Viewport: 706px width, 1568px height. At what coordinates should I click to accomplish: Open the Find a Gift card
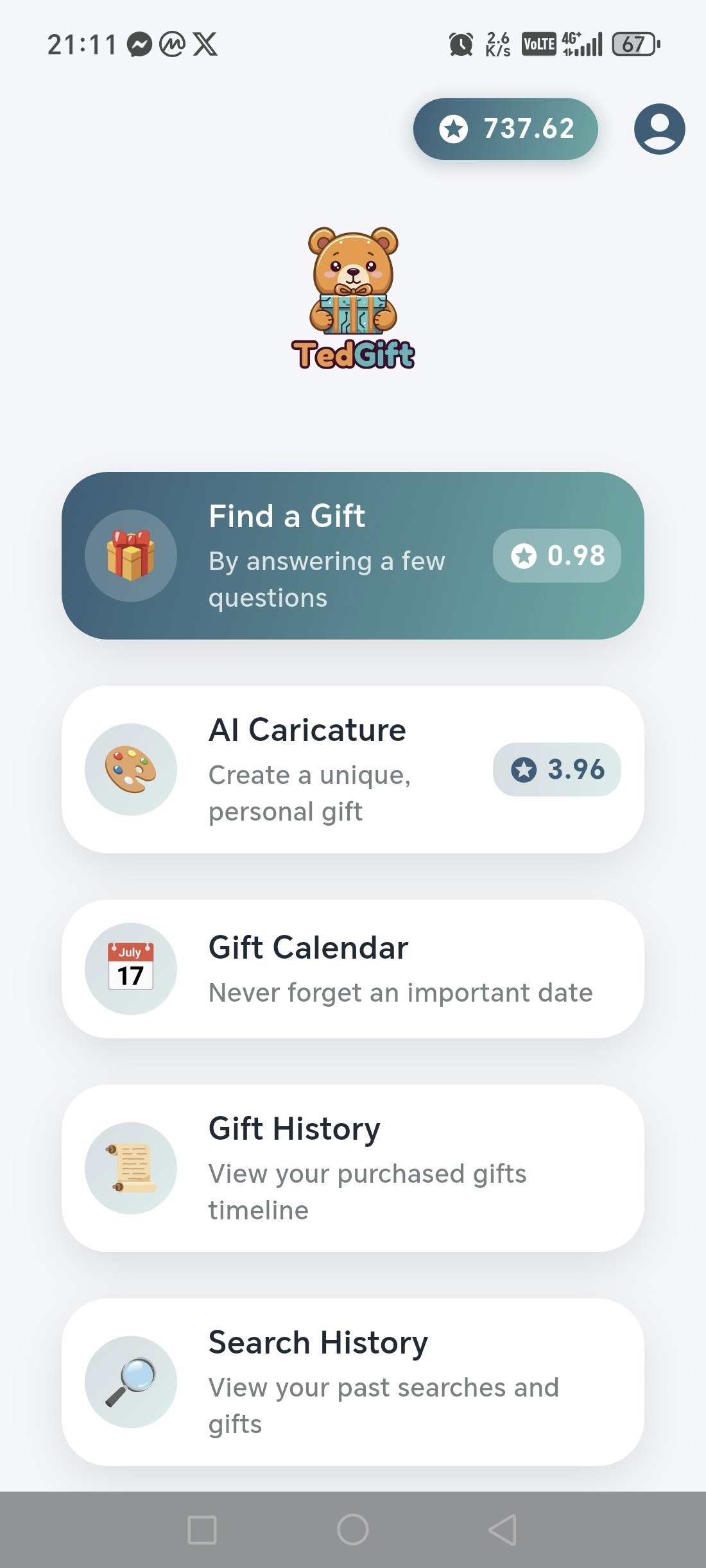[353, 556]
